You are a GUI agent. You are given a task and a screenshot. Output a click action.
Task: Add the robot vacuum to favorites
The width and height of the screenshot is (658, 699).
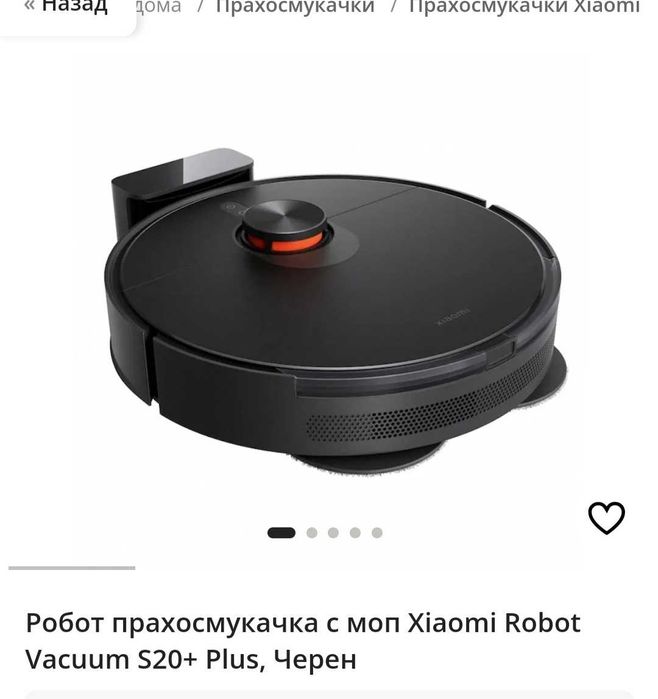coord(606,518)
